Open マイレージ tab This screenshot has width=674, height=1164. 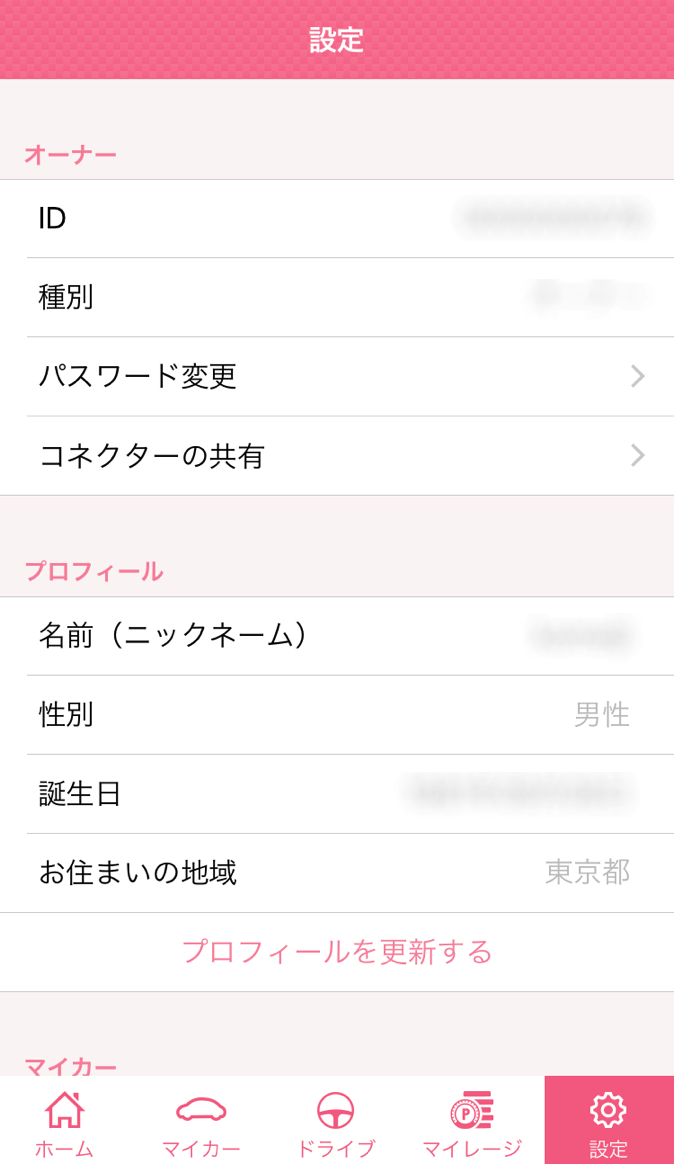click(472, 1120)
